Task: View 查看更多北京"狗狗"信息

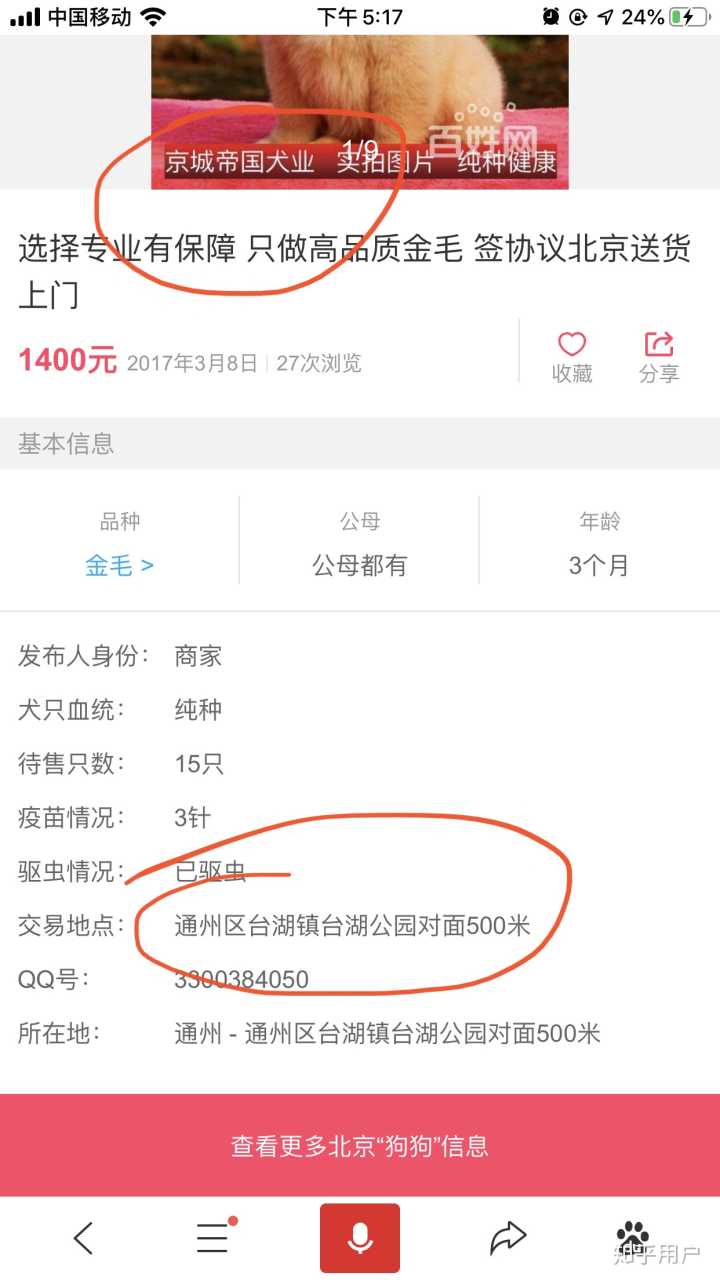Action: tap(360, 1145)
